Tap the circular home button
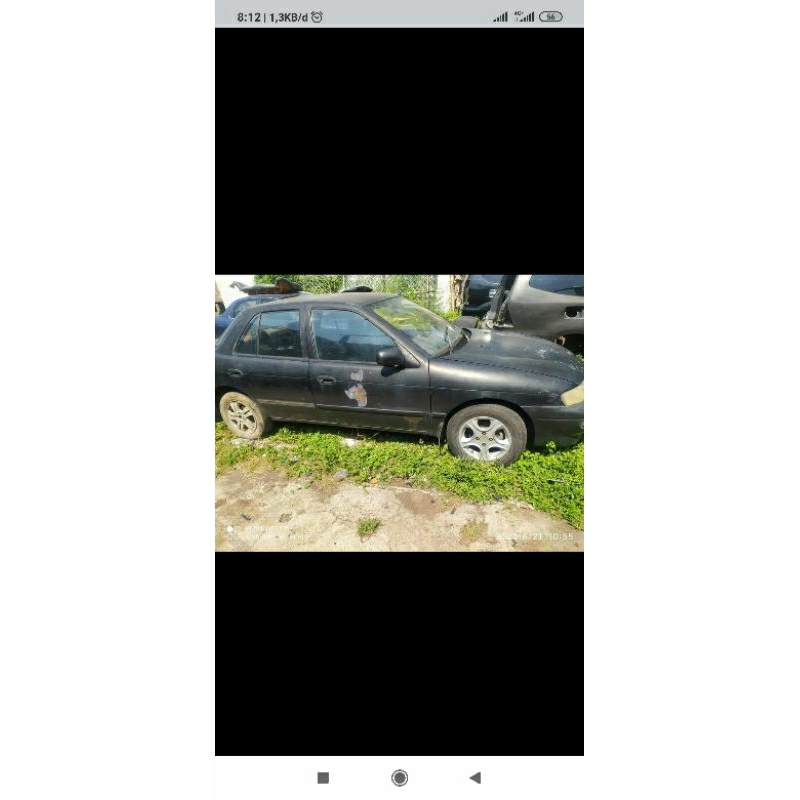 point(399,778)
